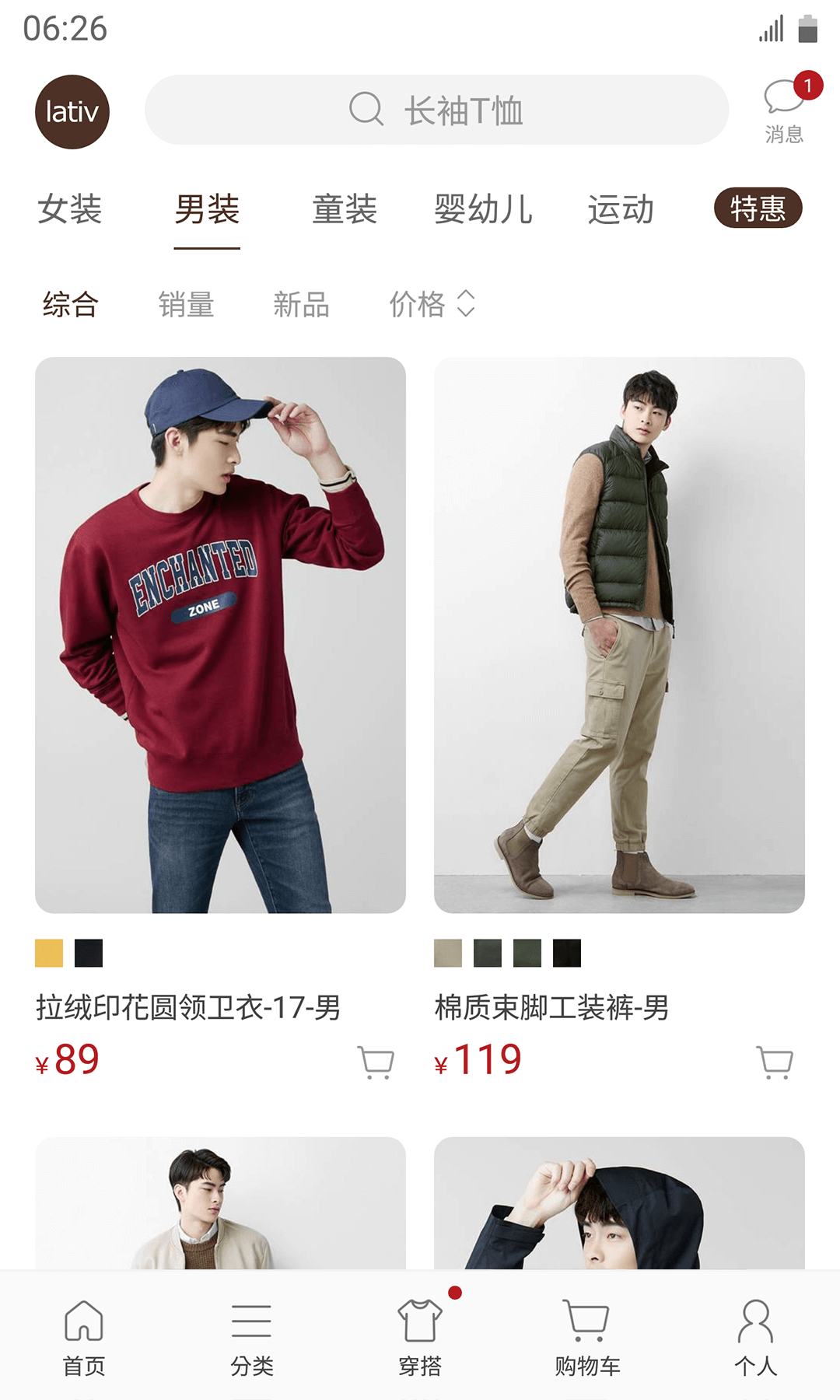This screenshot has width=840, height=1400.
Task: Choose the black swatch for the cargo pants
Action: coord(567,953)
